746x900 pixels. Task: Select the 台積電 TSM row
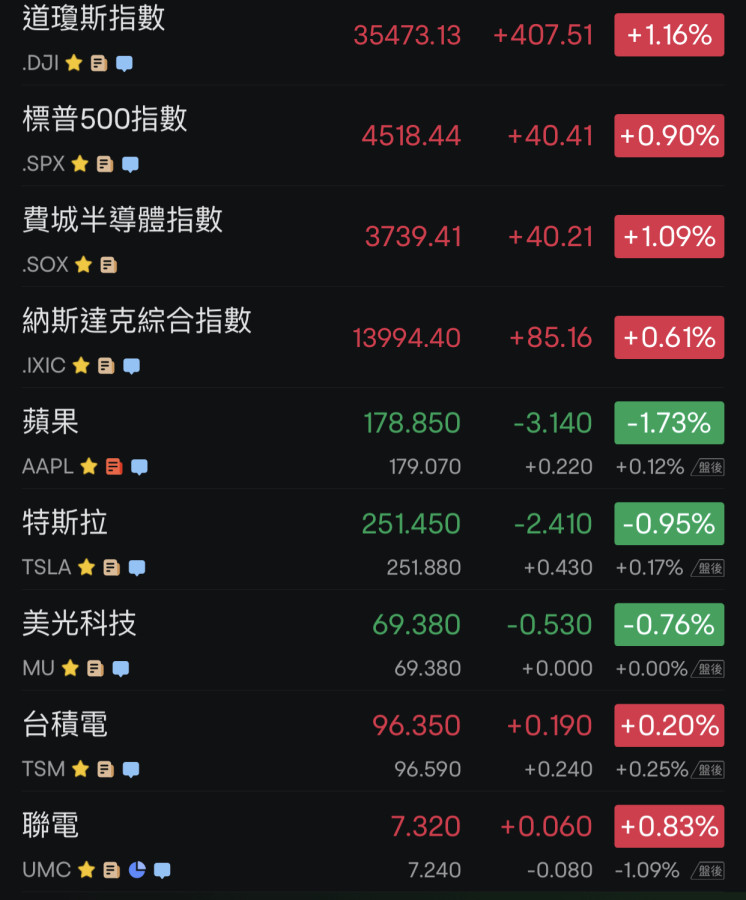pos(65,726)
